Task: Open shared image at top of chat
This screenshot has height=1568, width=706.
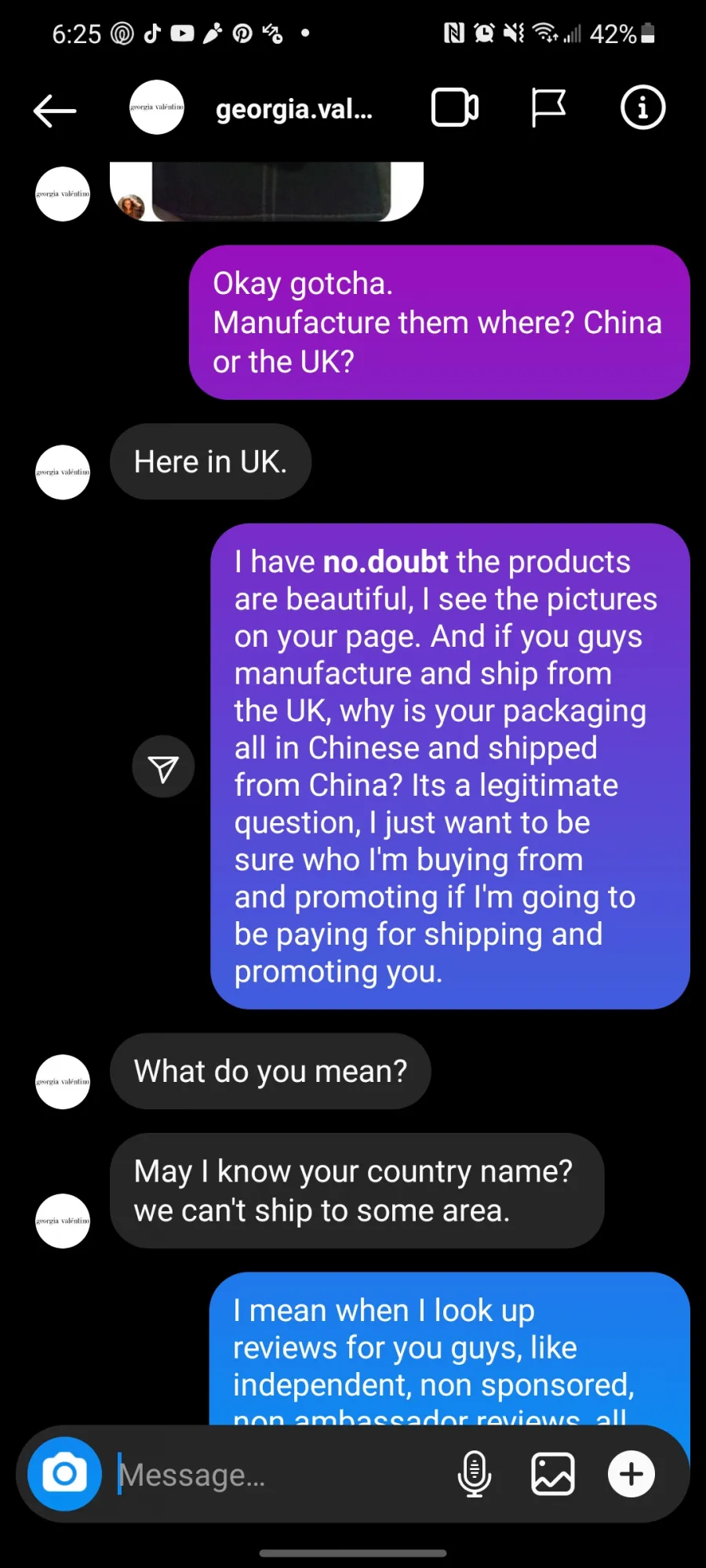Action: point(267,191)
